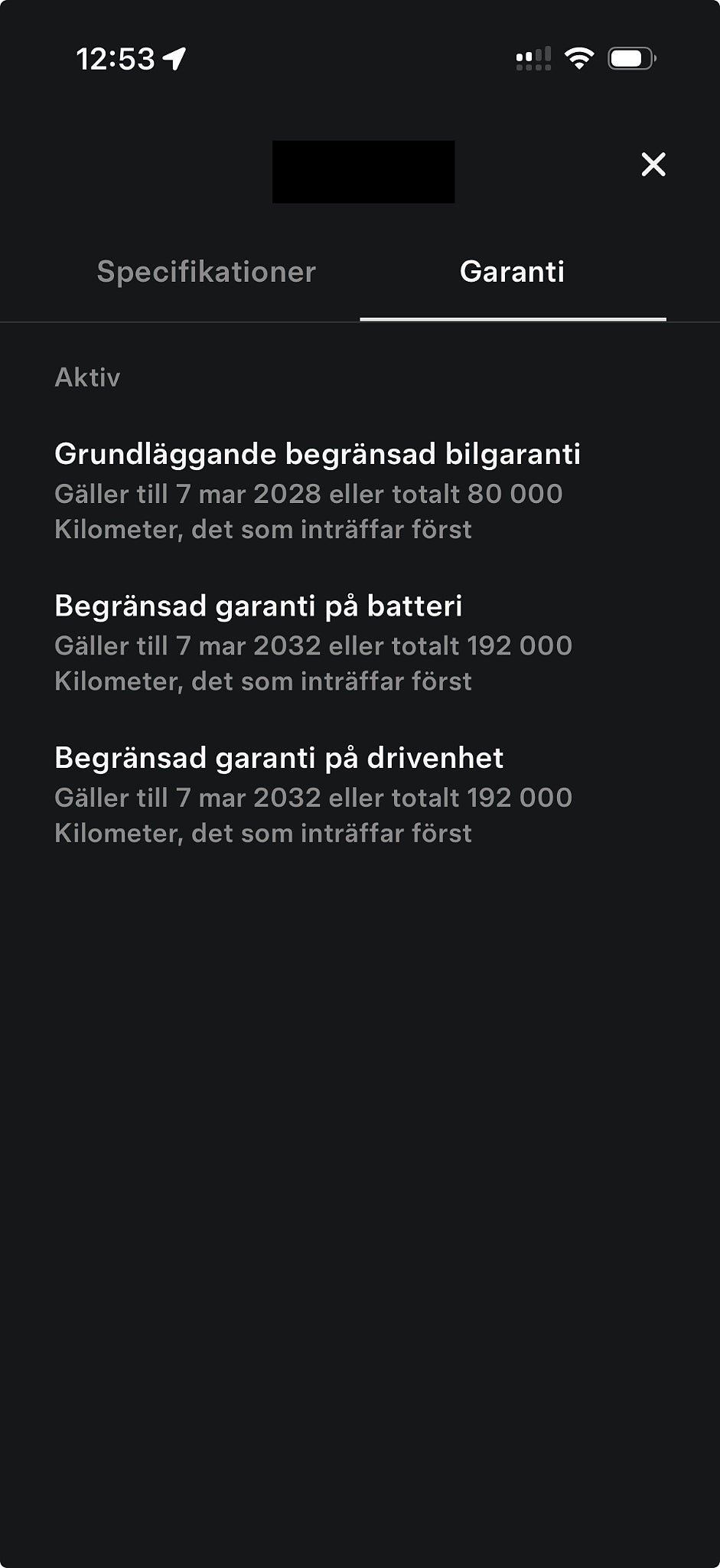Close the warranty details screen
The image size is (720, 1568).
(x=653, y=165)
